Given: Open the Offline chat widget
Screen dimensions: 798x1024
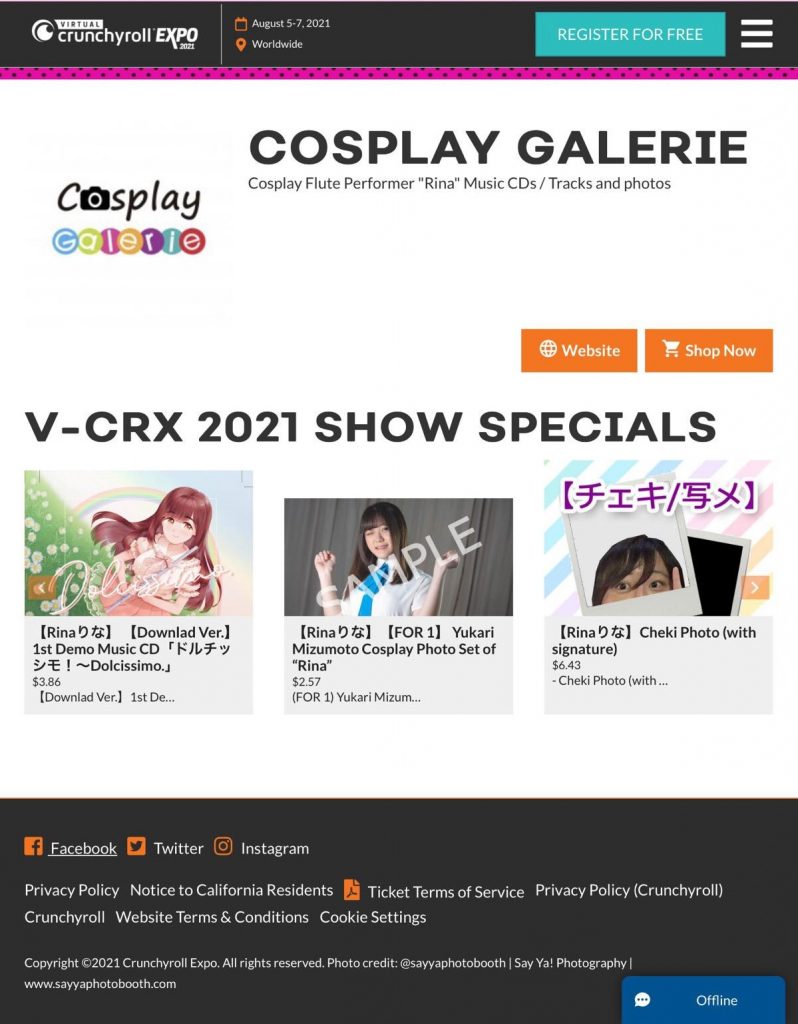Looking at the screenshot, I should [703, 1000].
